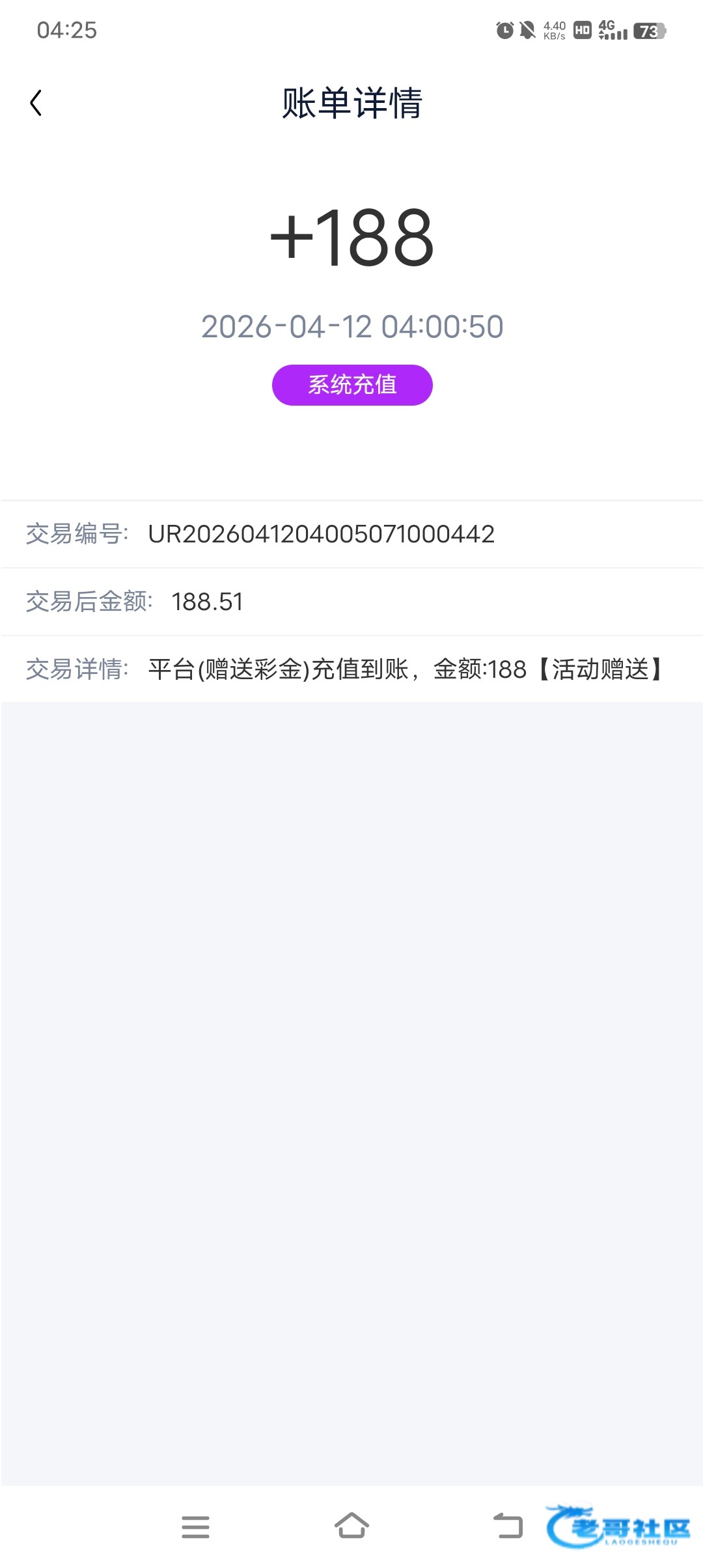
Task: Open the system recent apps menu
Action: 195,1527
